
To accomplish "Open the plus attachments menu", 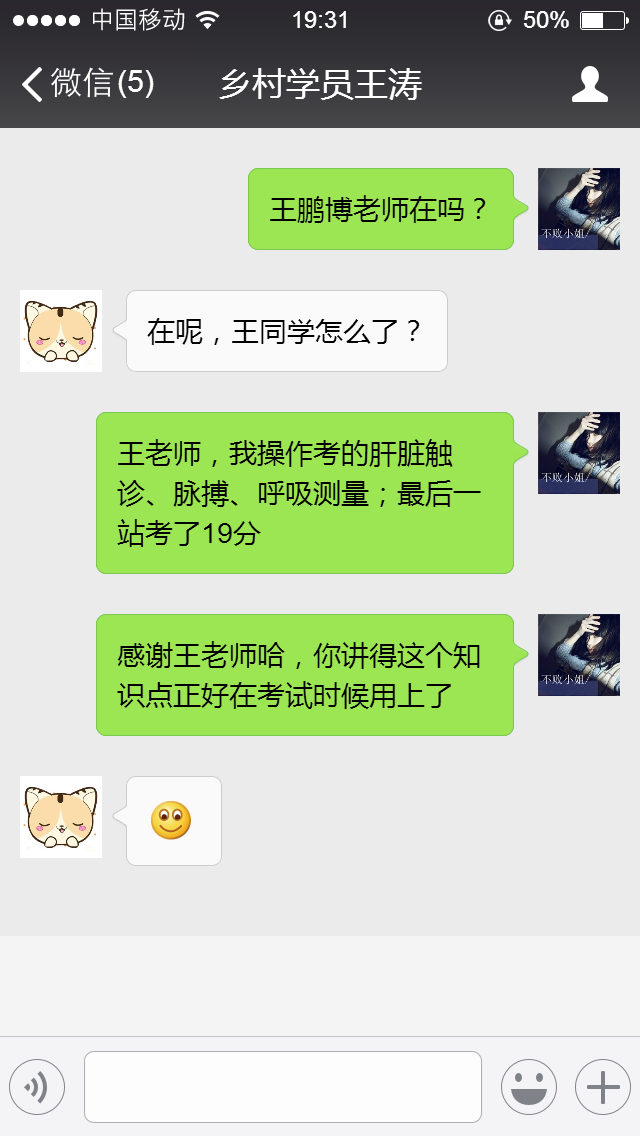I will pos(602,1086).
